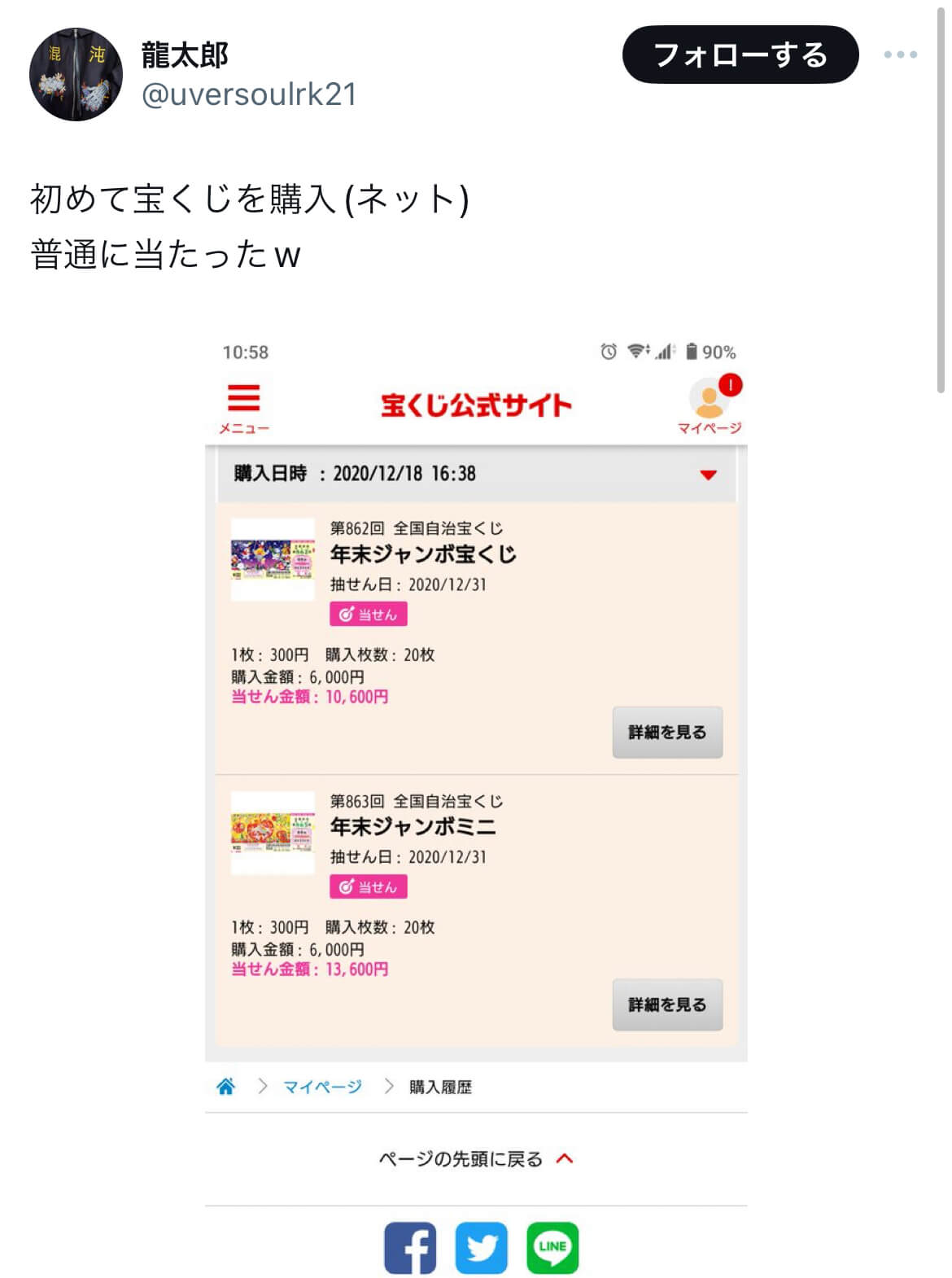Share via the LINE icon
This screenshot has width=952, height=1278.
point(553,1245)
